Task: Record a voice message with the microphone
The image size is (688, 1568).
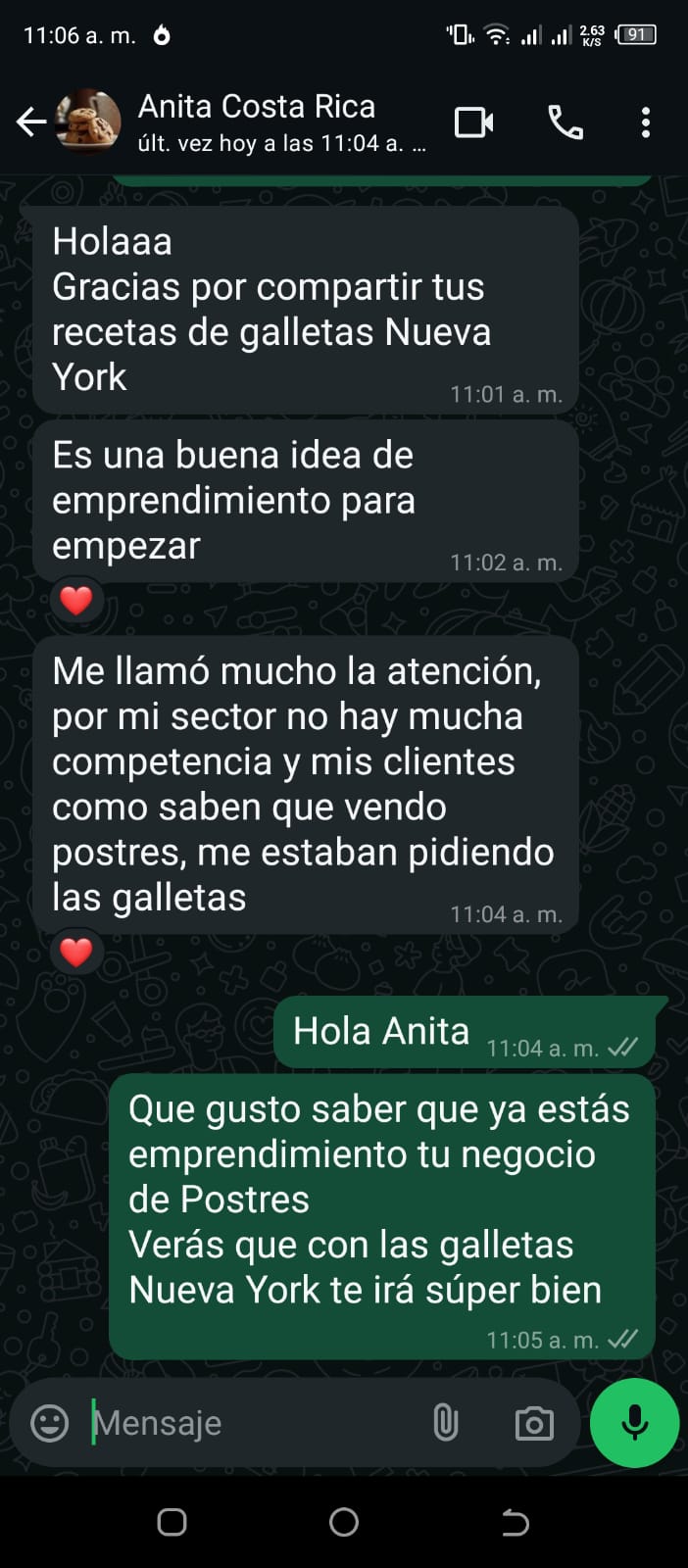Action: pos(634,1423)
